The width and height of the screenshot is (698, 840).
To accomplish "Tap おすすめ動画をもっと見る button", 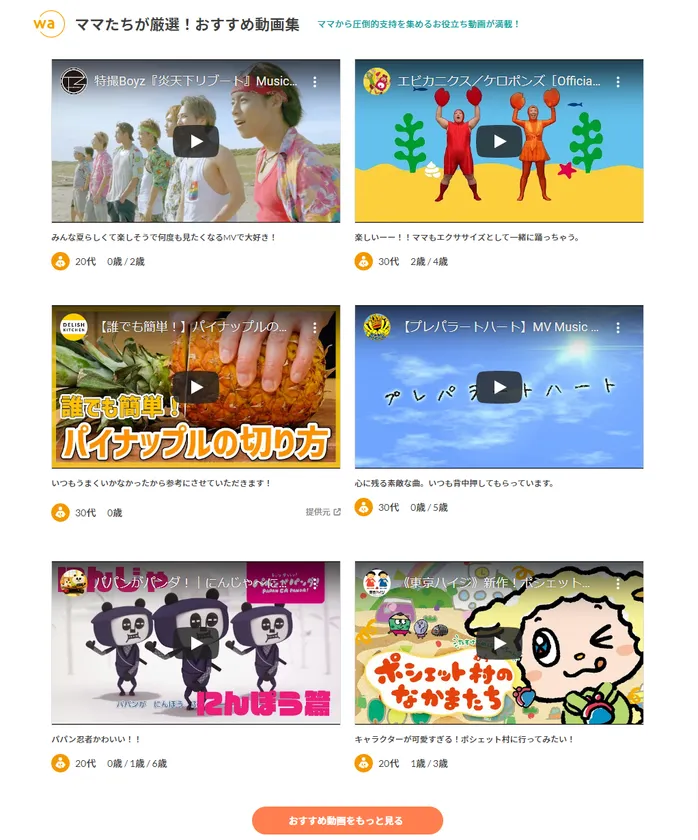I will coord(347,820).
